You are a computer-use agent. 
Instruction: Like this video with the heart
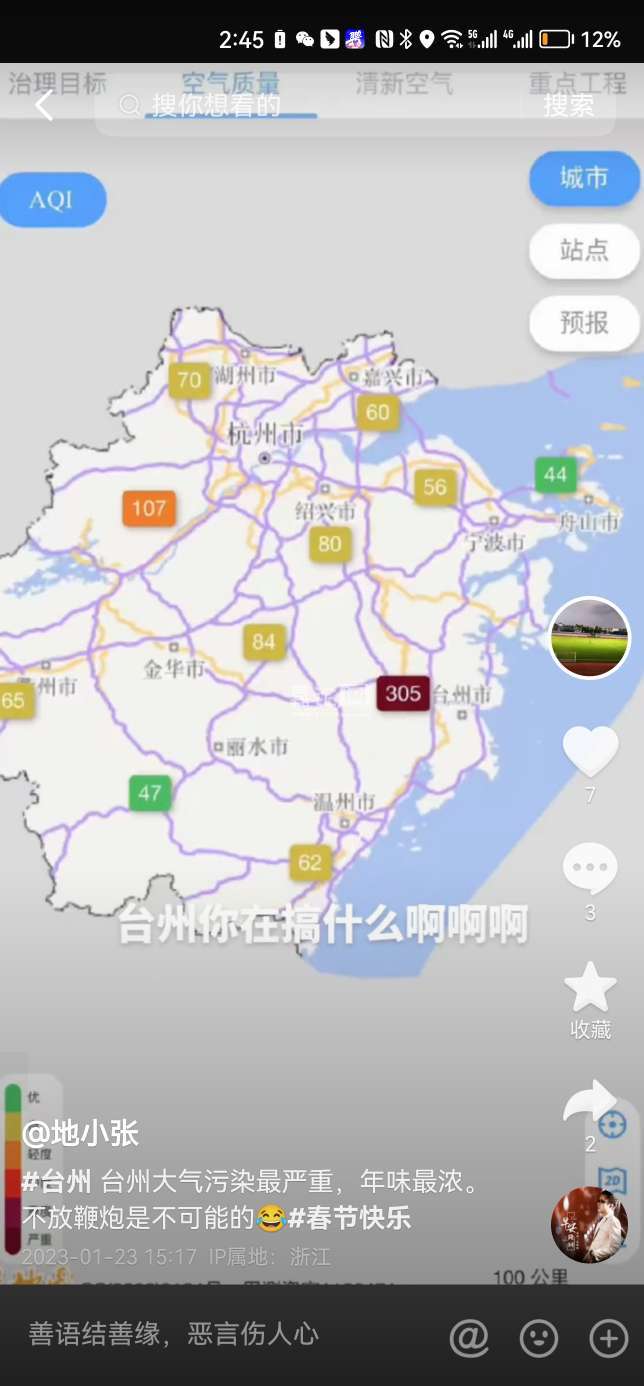[590, 751]
